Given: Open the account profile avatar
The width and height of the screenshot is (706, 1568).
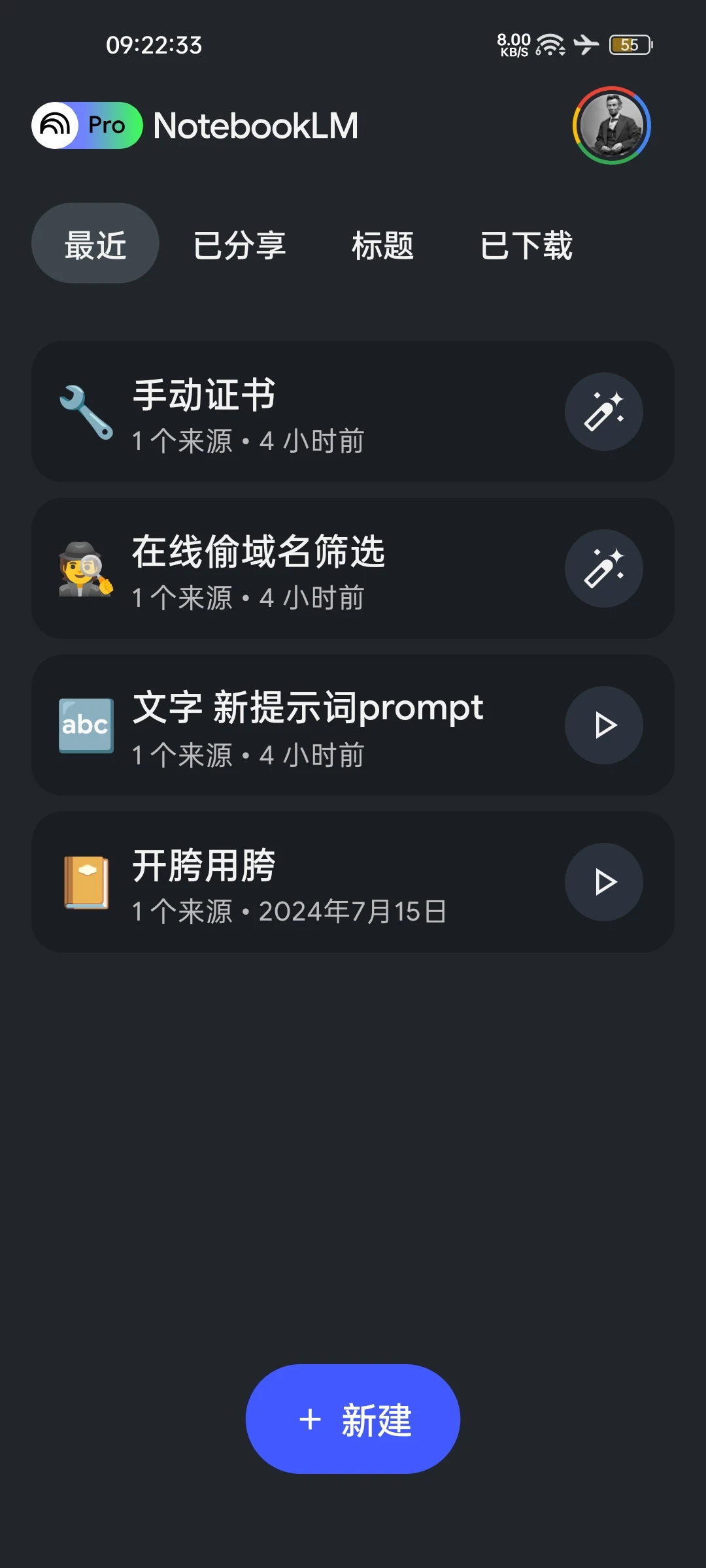Looking at the screenshot, I should click(612, 125).
